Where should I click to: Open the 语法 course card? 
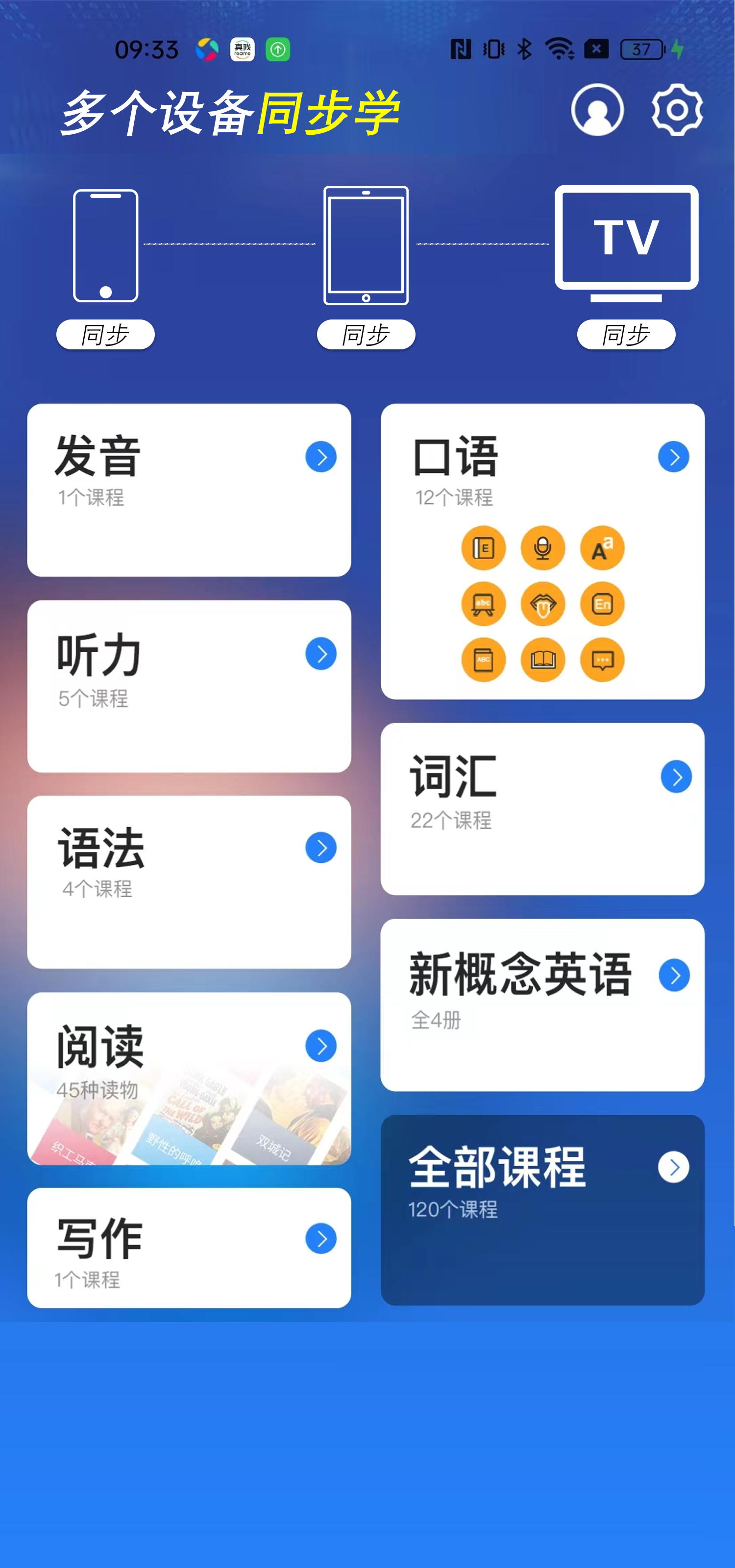tap(189, 882)
